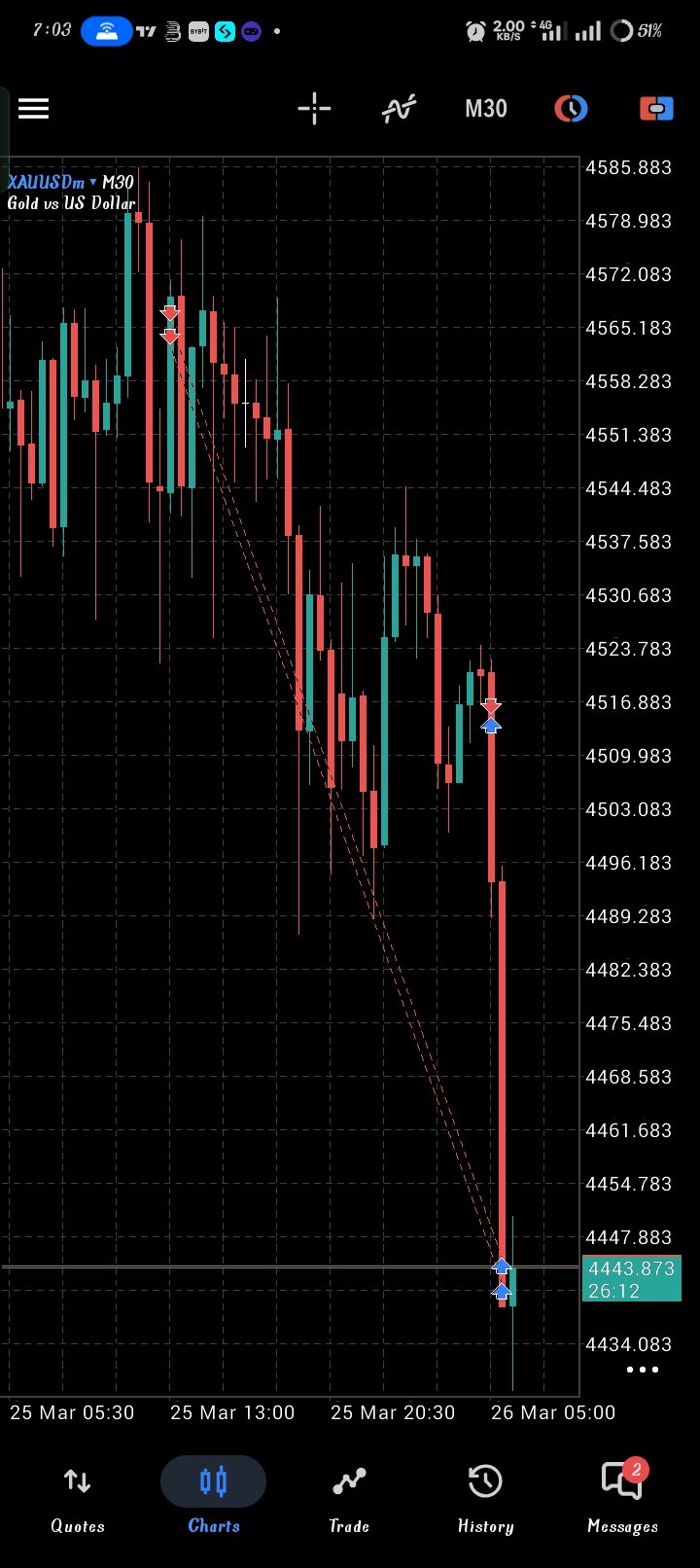Tap the three-dot chart options button
The image size is (700, 1568).
click(642, 1370)
